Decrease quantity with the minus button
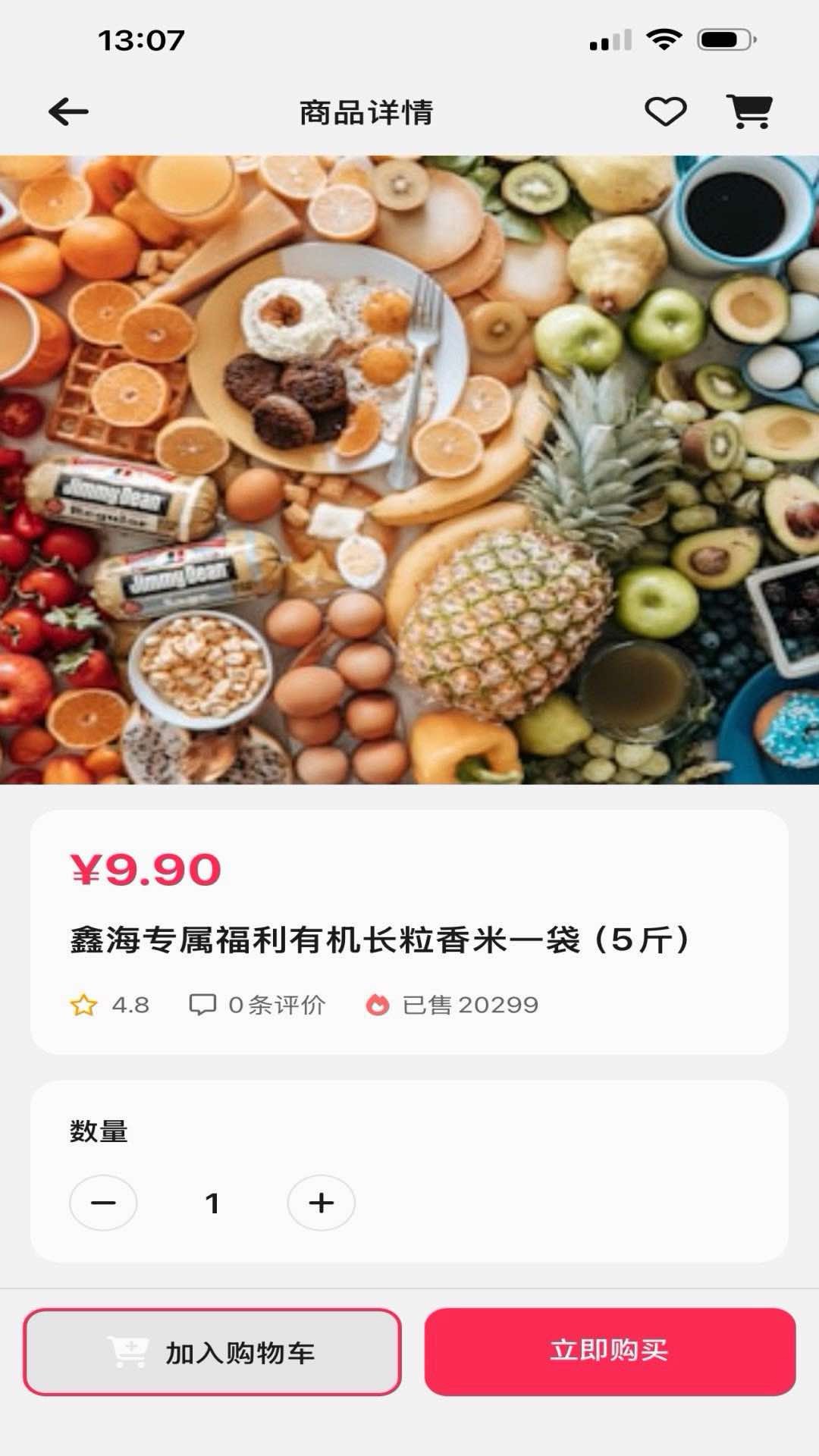This screenshot has height=1456, width=819. (x=104, y=1202)
